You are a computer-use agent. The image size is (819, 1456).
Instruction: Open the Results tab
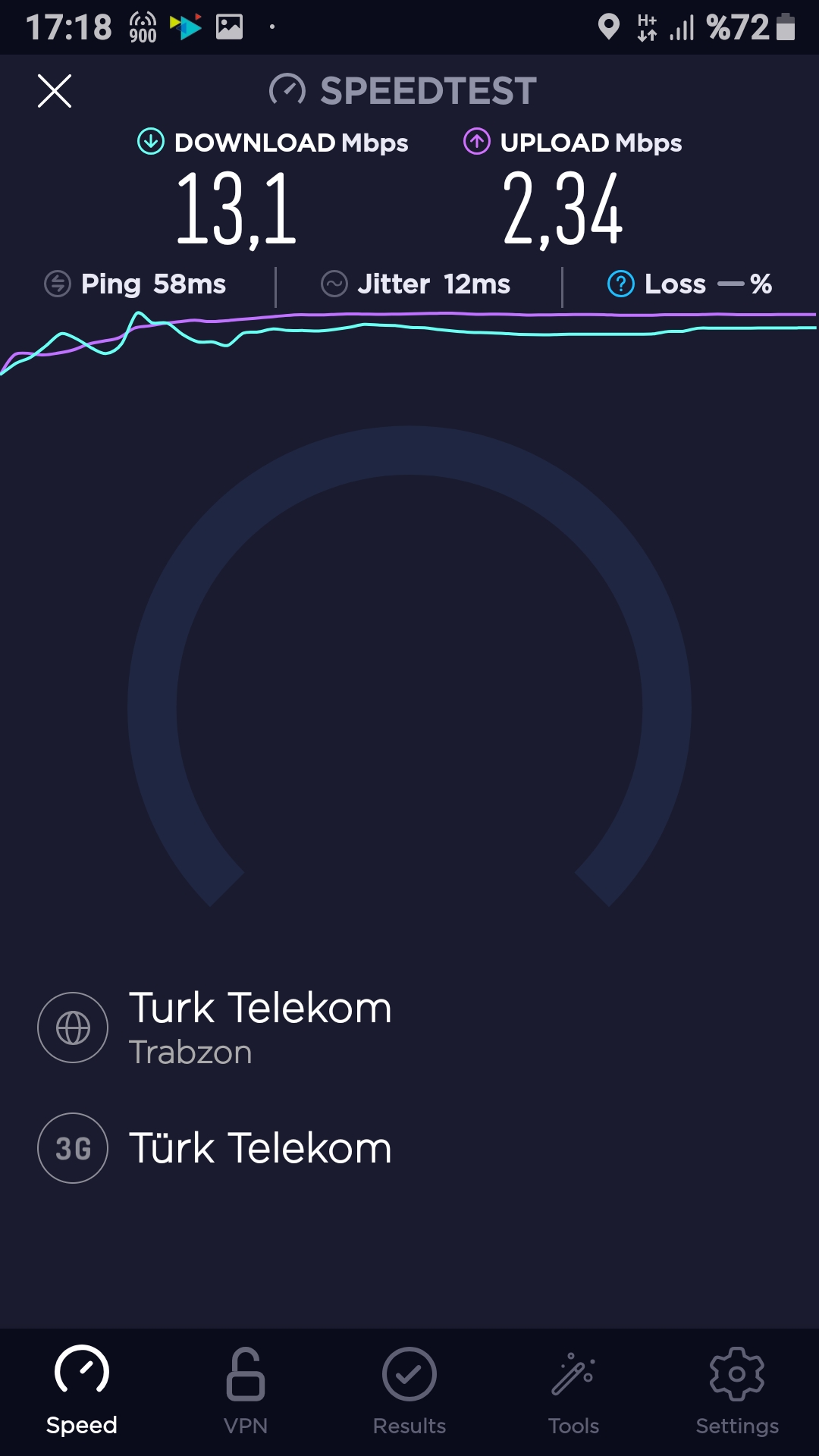tap(409, 1392)
